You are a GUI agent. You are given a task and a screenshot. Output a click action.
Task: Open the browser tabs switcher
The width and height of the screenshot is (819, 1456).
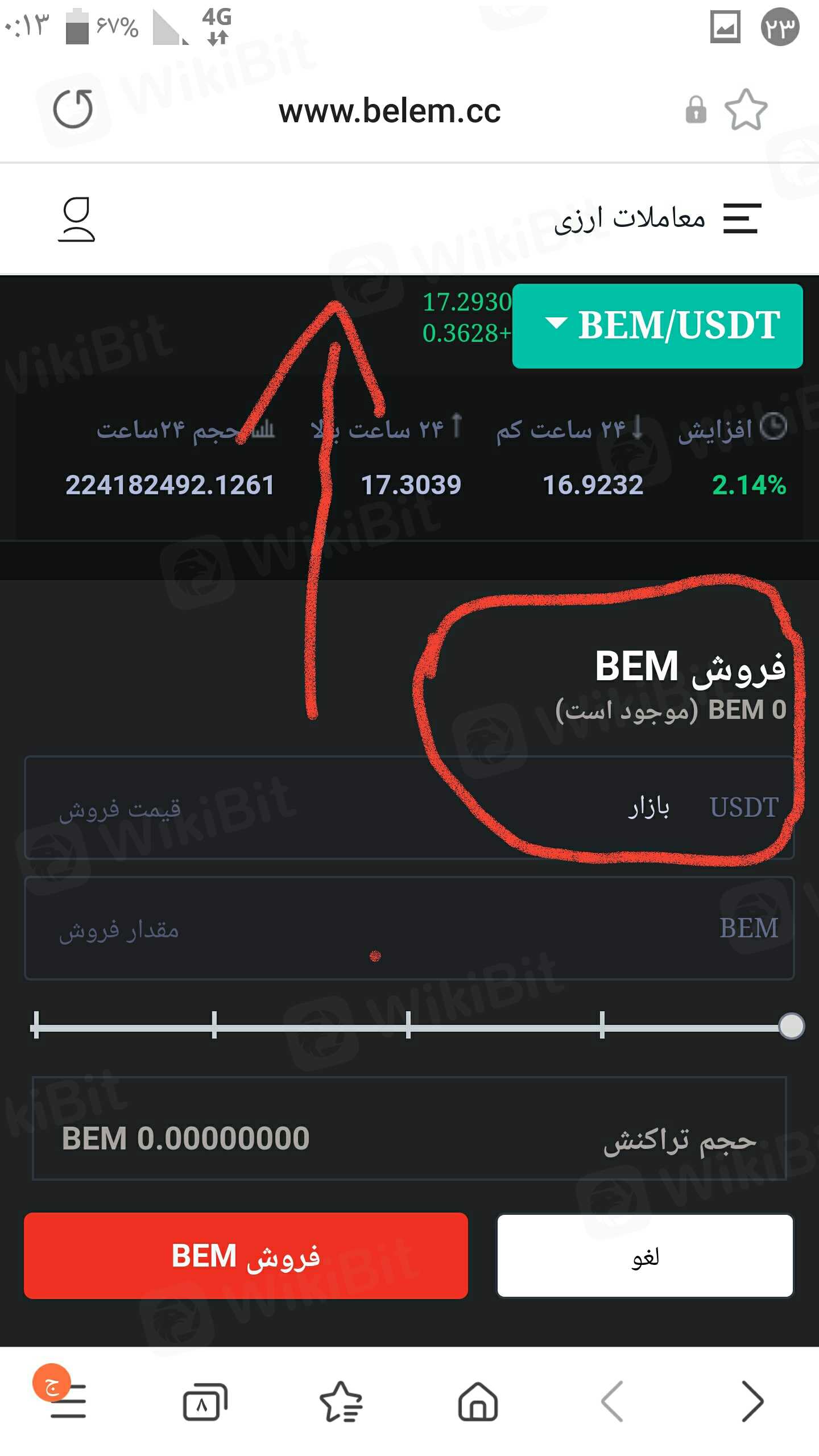point(205,1402)
